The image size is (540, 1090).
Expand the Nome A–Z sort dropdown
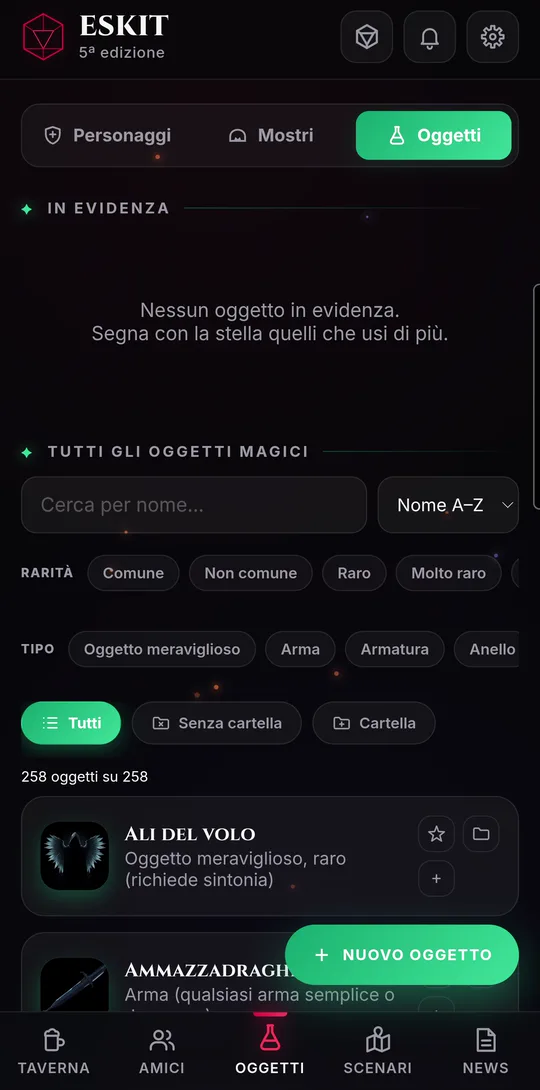(x=448, y=505)
